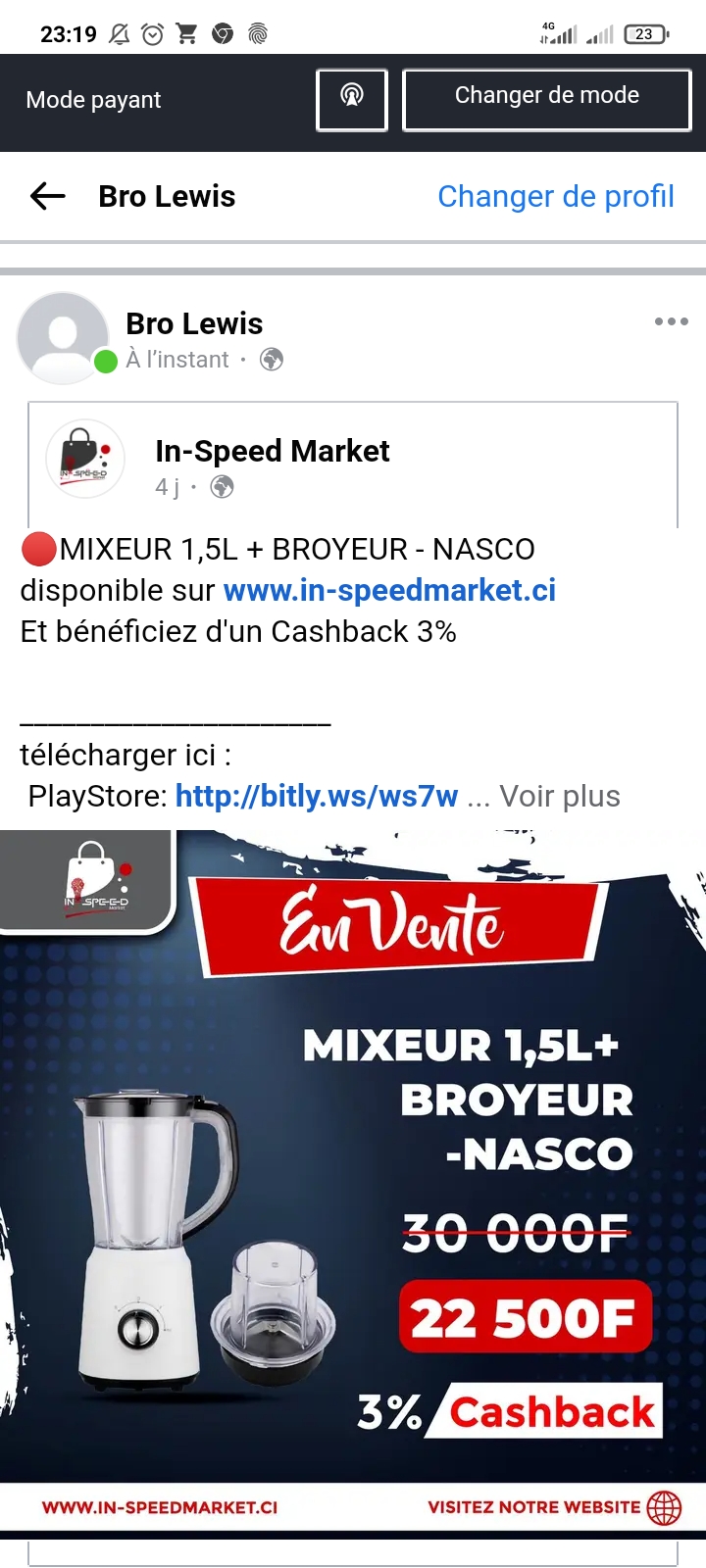
Task: Open the three-dot menu on Bro Lewis's post
Action: [x=671, y=321]
